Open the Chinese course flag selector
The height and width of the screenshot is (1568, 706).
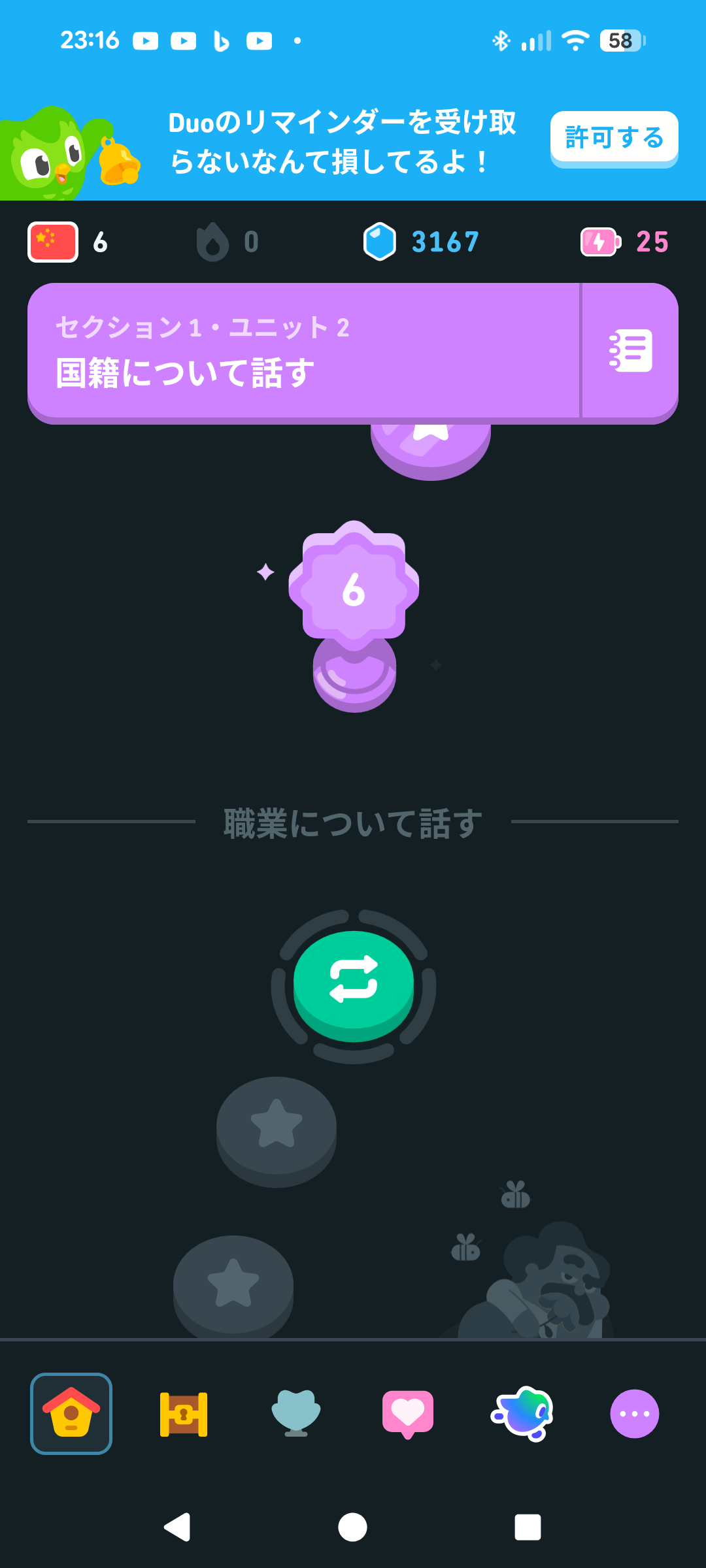pos(53,242)
